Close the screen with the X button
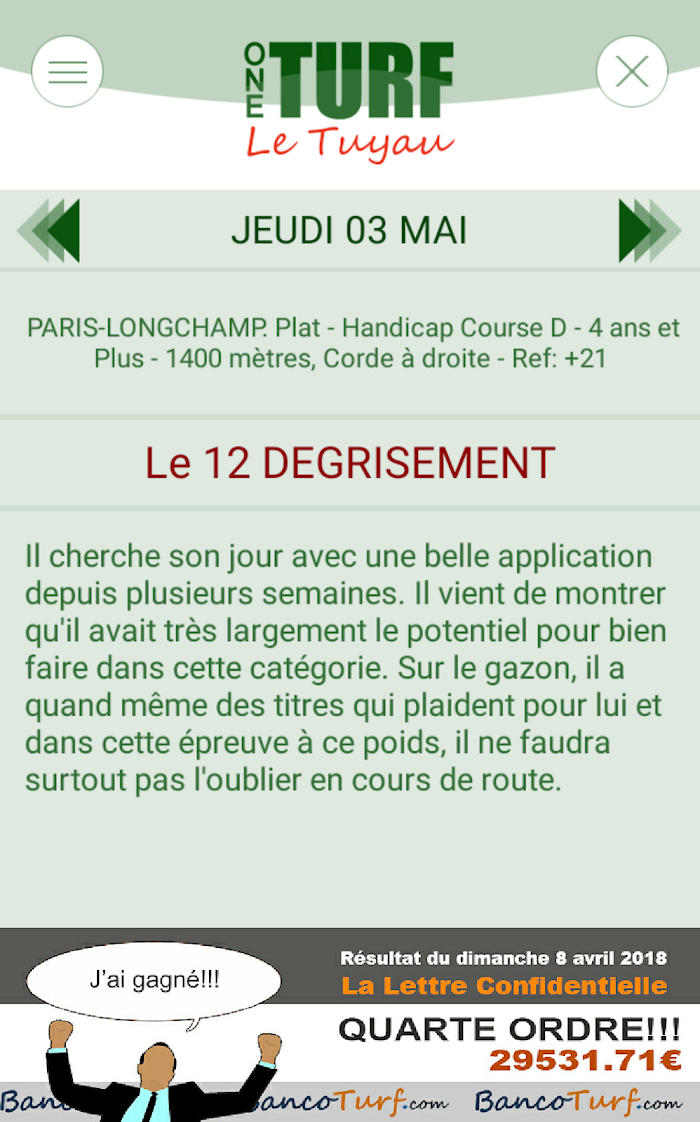 tap(632, 72)
